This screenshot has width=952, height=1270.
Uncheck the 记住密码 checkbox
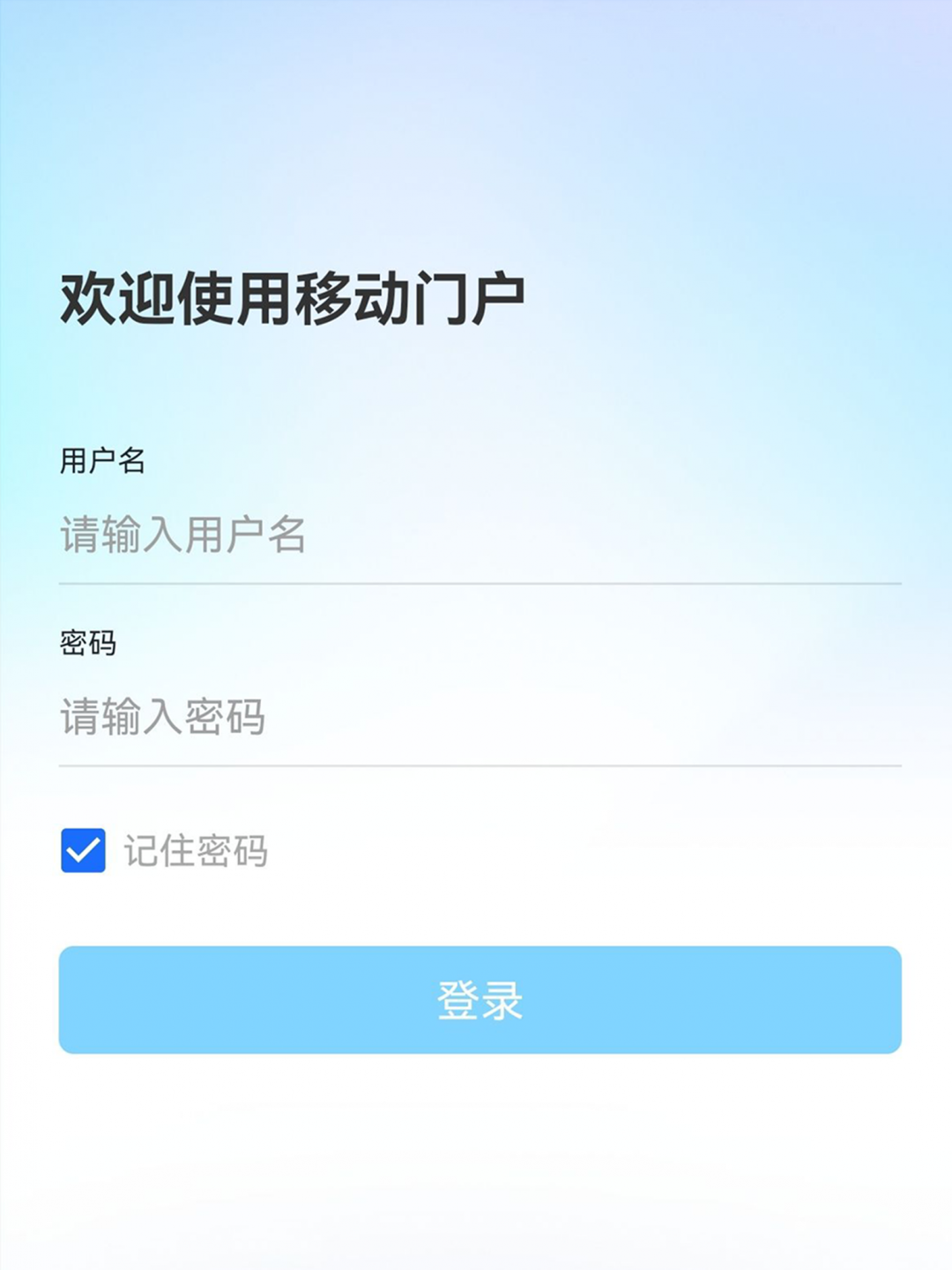point(84,850)
